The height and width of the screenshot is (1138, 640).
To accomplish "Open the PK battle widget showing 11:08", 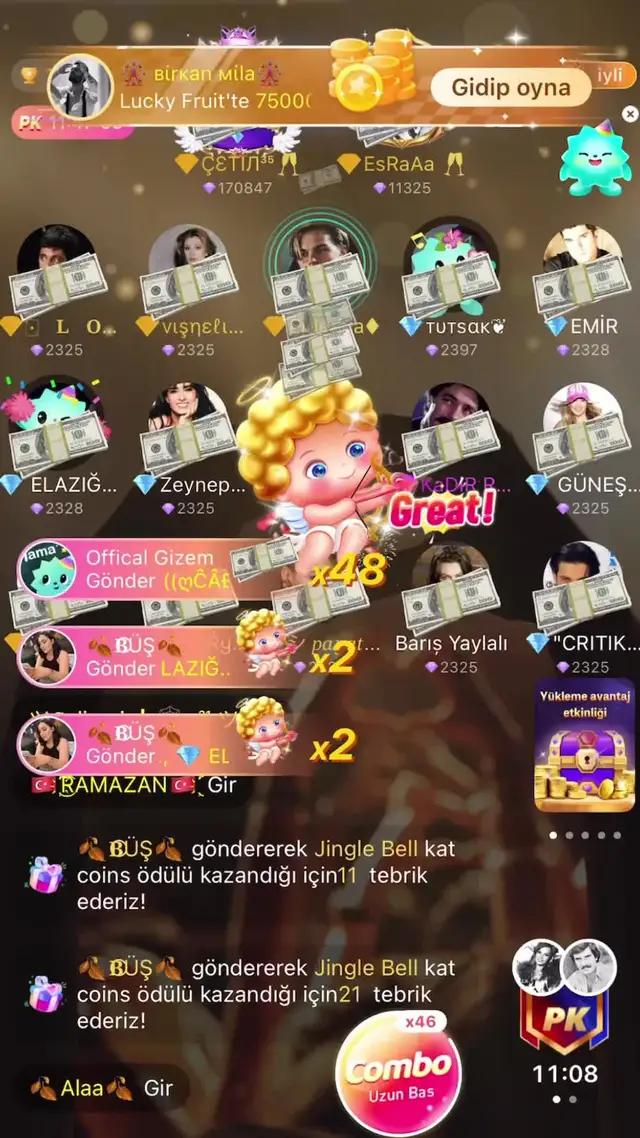I will [x=565, y=1011].
